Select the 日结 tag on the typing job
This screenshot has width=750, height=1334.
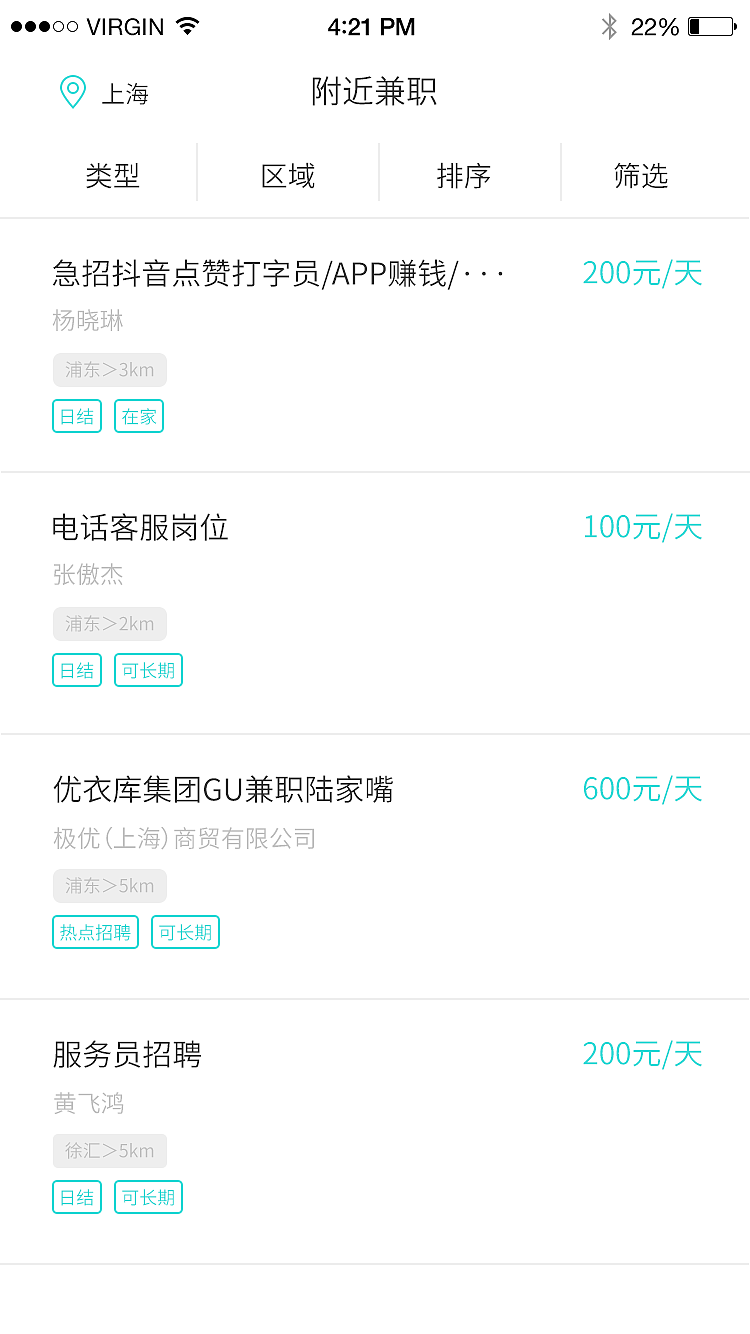click(x=77, y=416)
